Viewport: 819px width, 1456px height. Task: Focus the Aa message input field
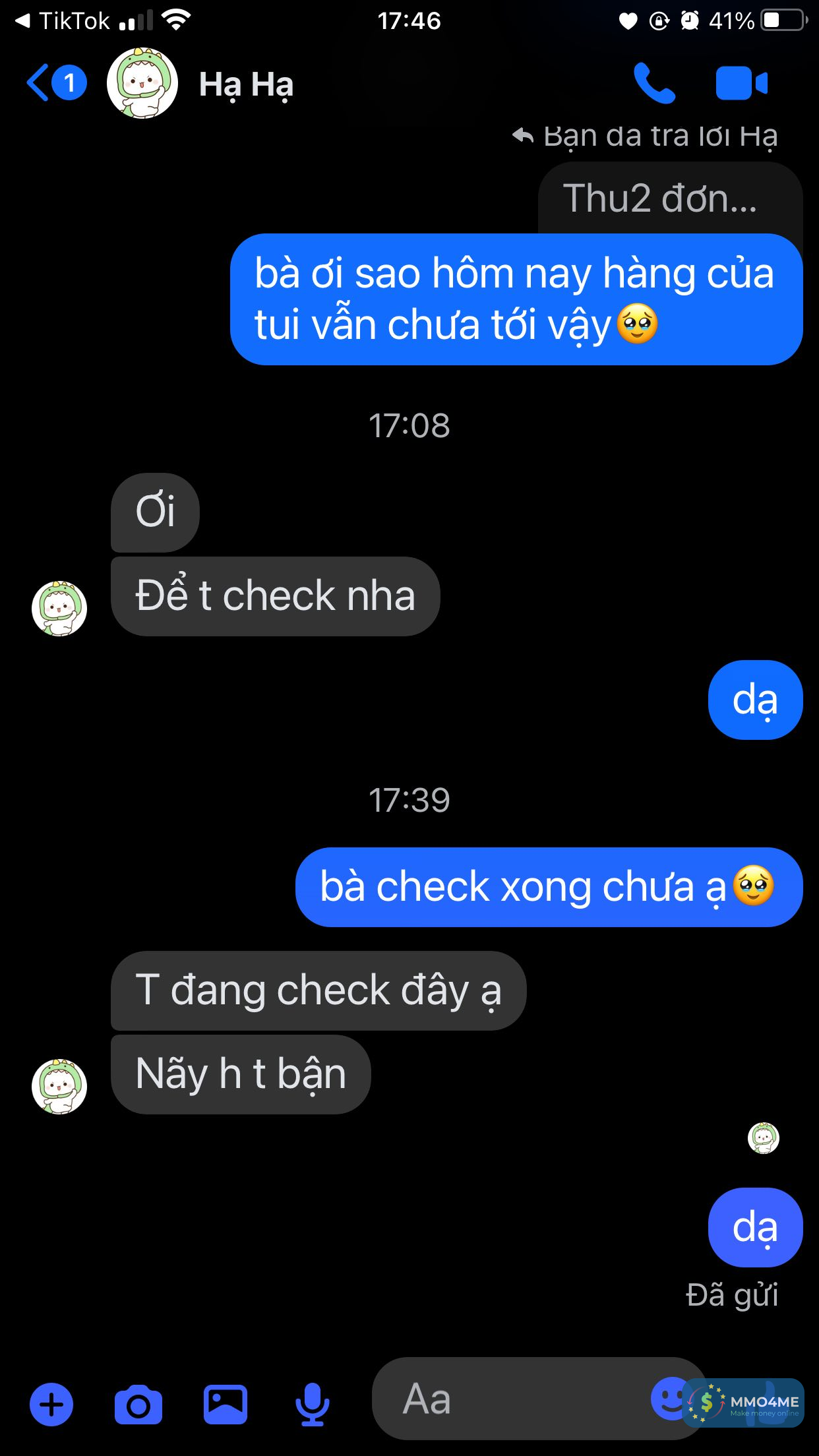(514, 1398)
